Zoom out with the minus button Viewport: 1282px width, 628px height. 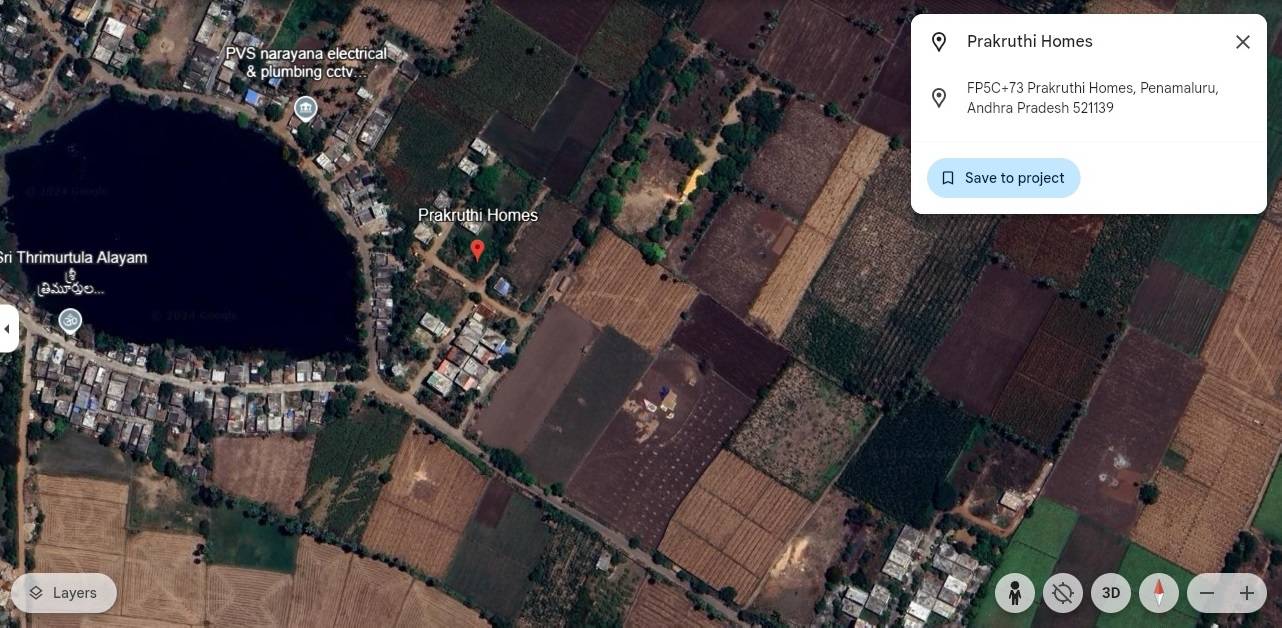point(1207,593)
